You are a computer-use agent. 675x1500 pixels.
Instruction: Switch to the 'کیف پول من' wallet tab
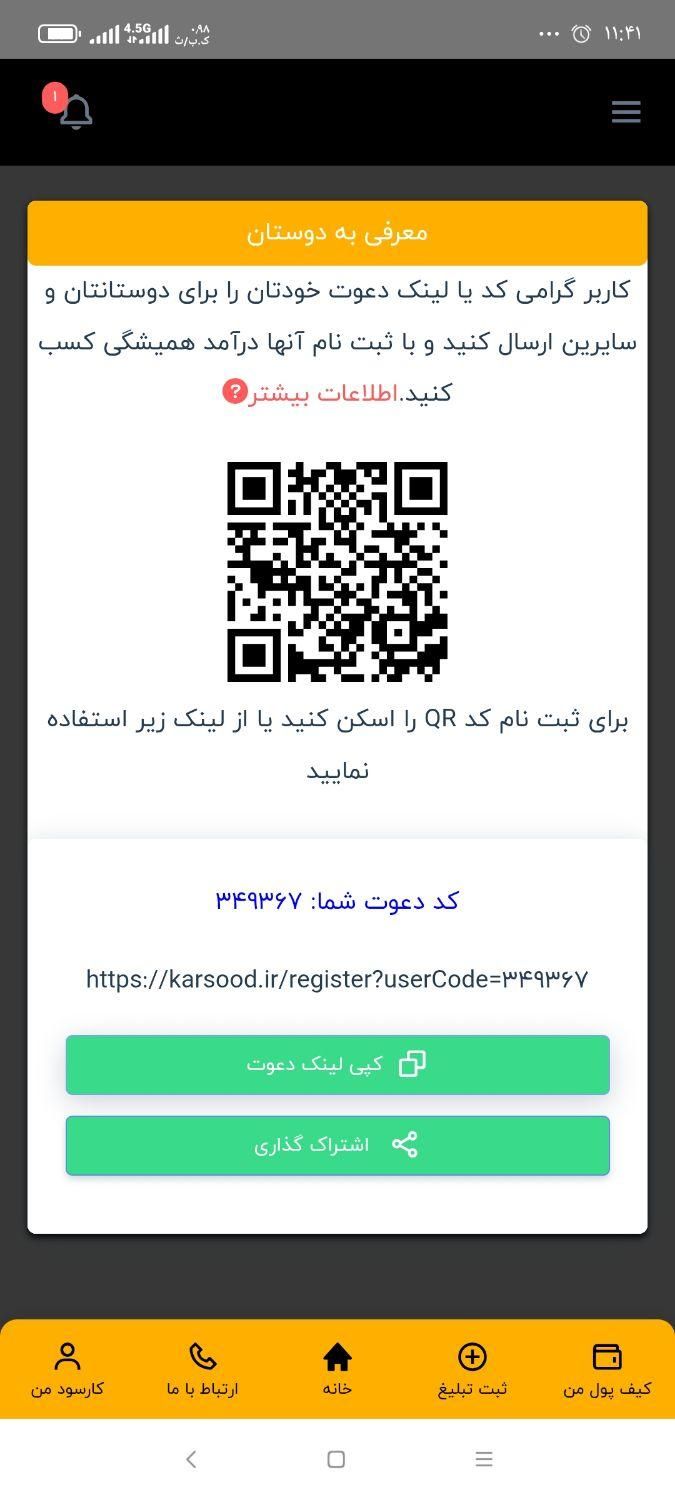pos(607,1369)
